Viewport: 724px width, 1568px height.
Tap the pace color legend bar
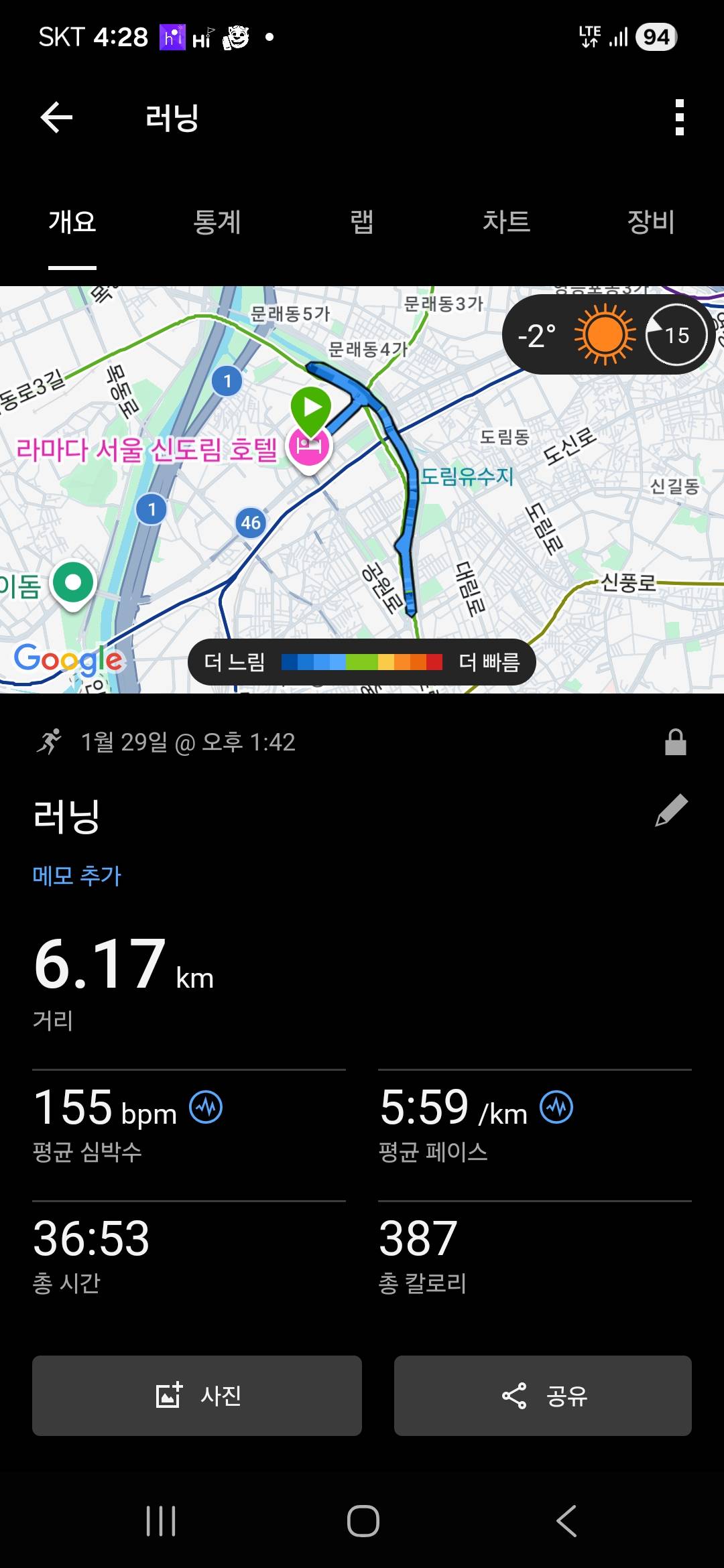coord(362,661)
